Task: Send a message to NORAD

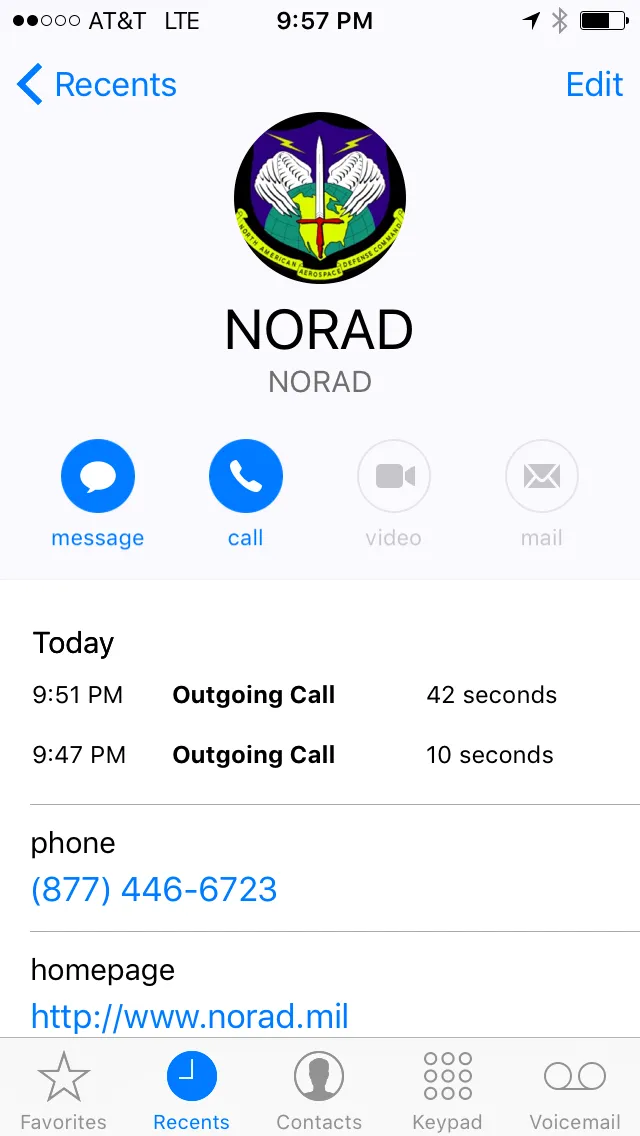Action: click(97, 477)
